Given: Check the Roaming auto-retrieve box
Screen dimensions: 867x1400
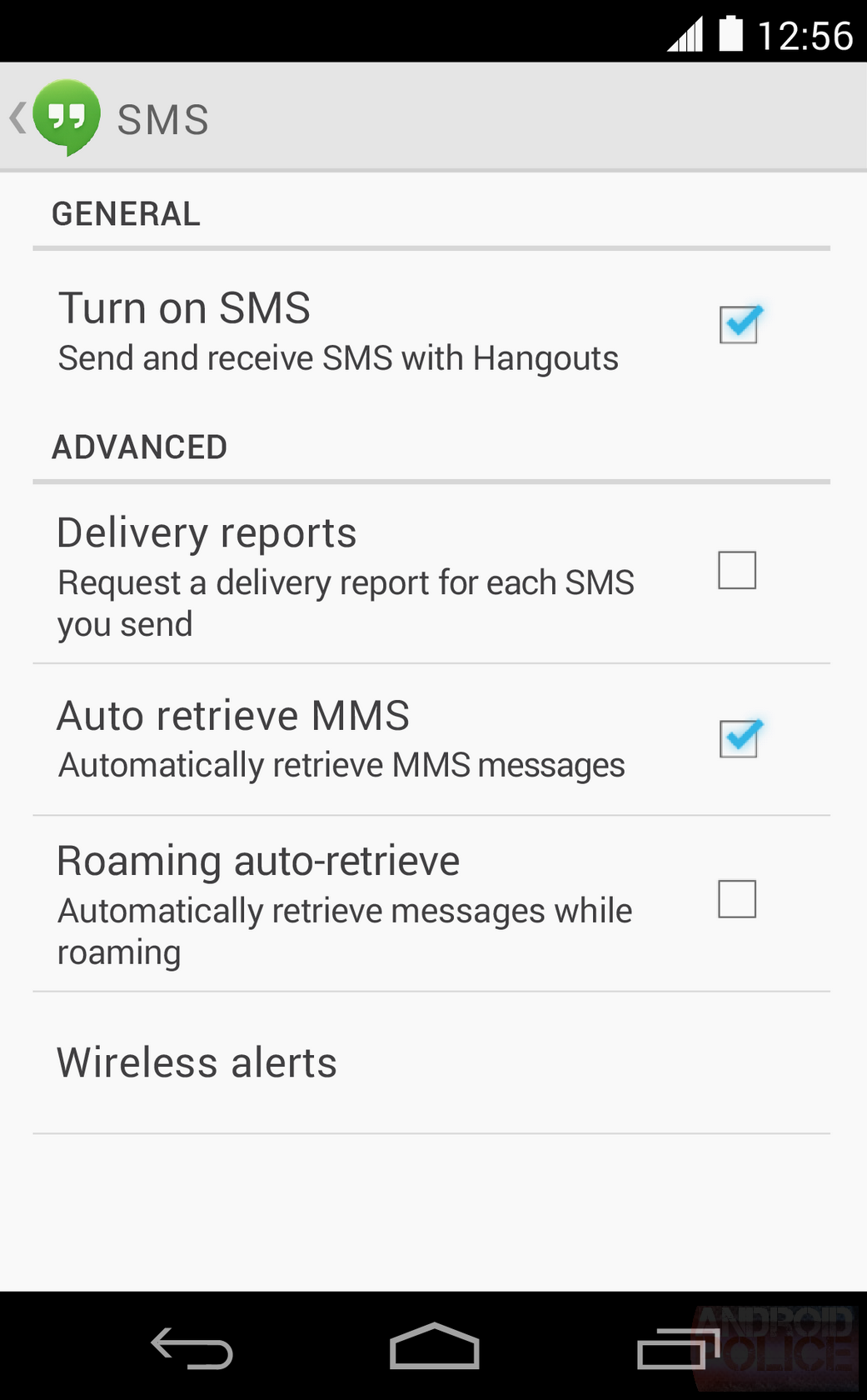Looking at the screenshot, I should [x=737, y=899].
